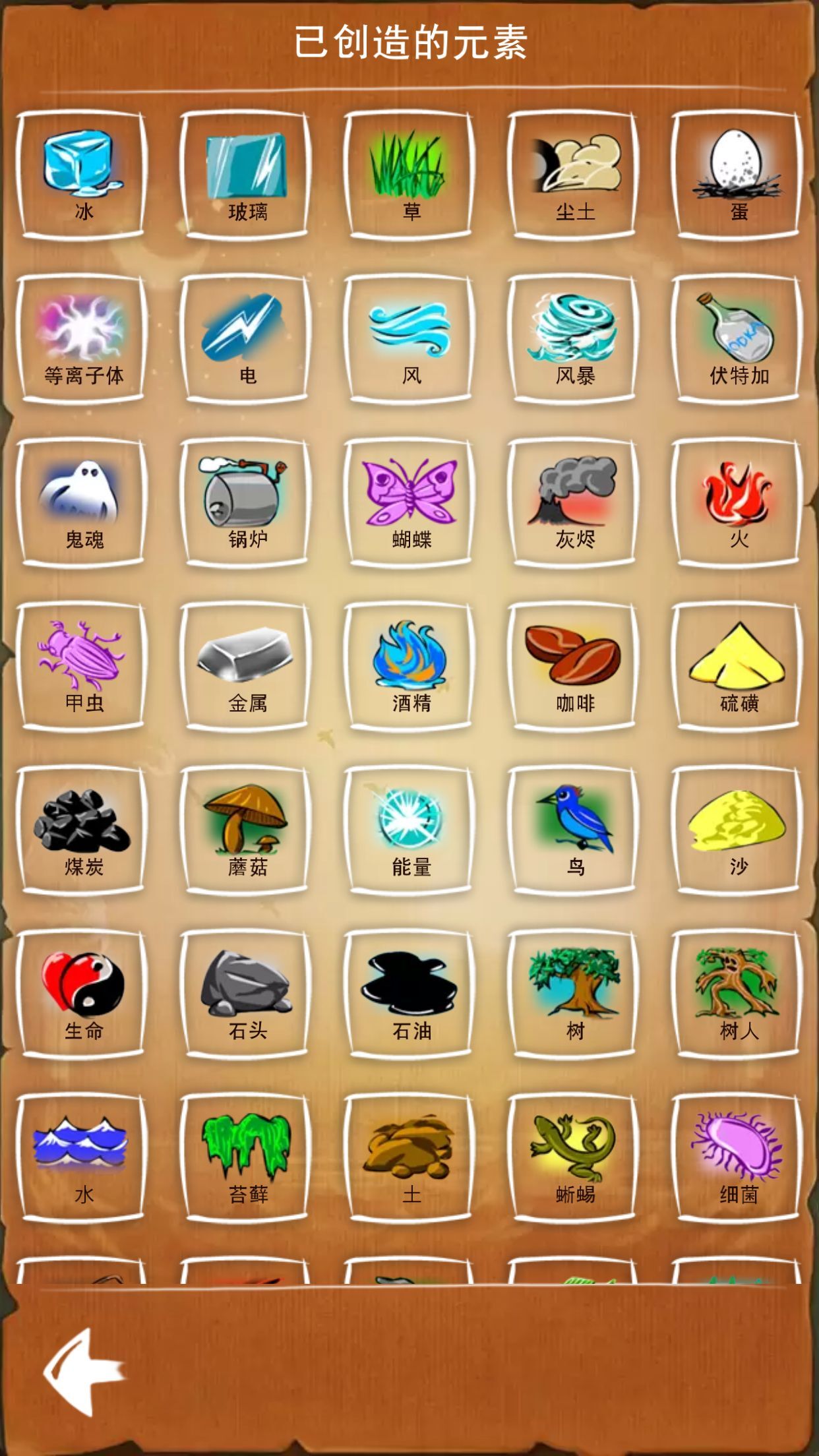Select the 玻璃 element
The image size is (819, 1456).
(x=246, y=175)
